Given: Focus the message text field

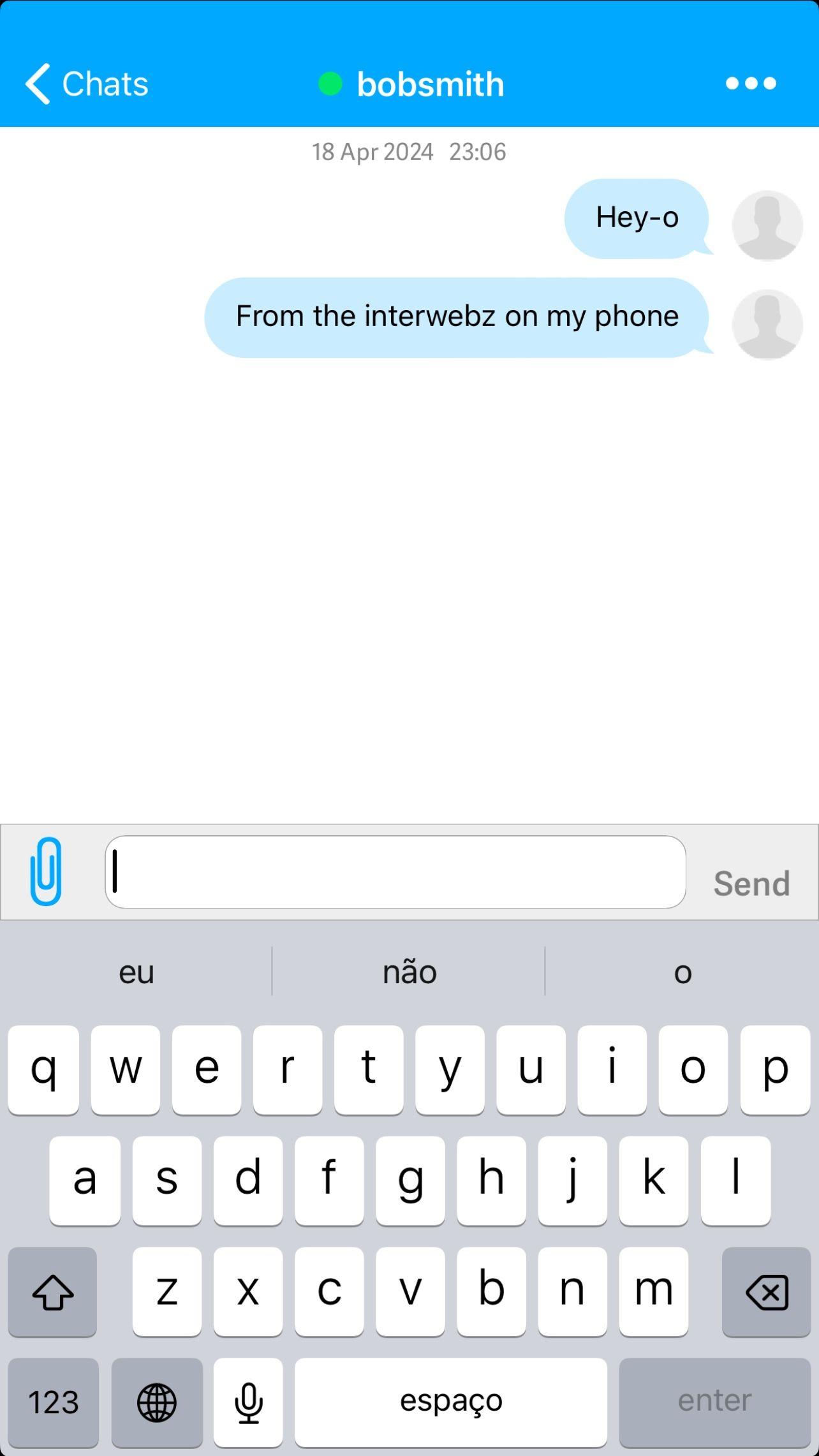Looking at the screenshot, I should [395, 872].
